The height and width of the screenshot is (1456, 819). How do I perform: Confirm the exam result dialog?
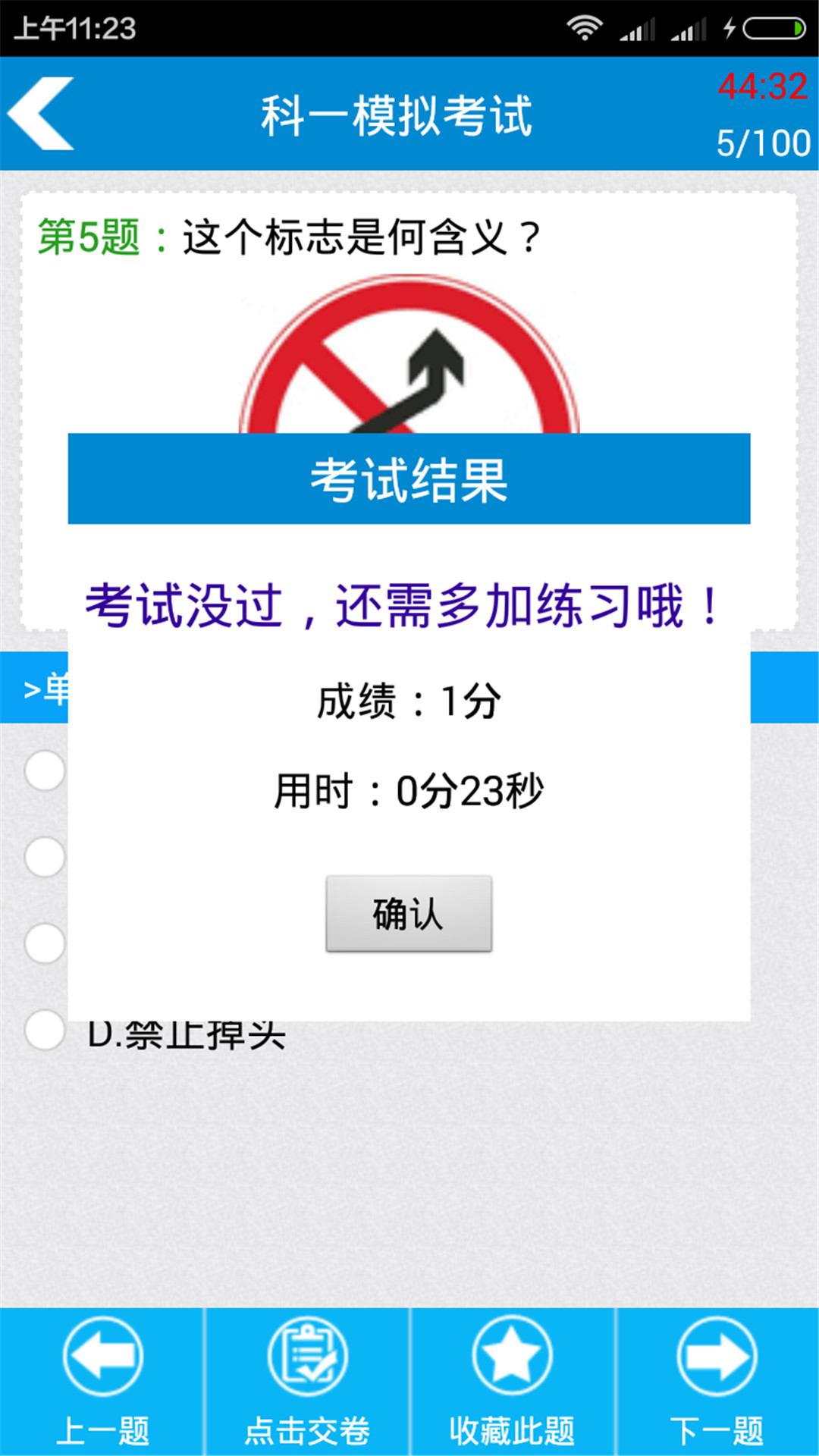(x=409, y=913)
